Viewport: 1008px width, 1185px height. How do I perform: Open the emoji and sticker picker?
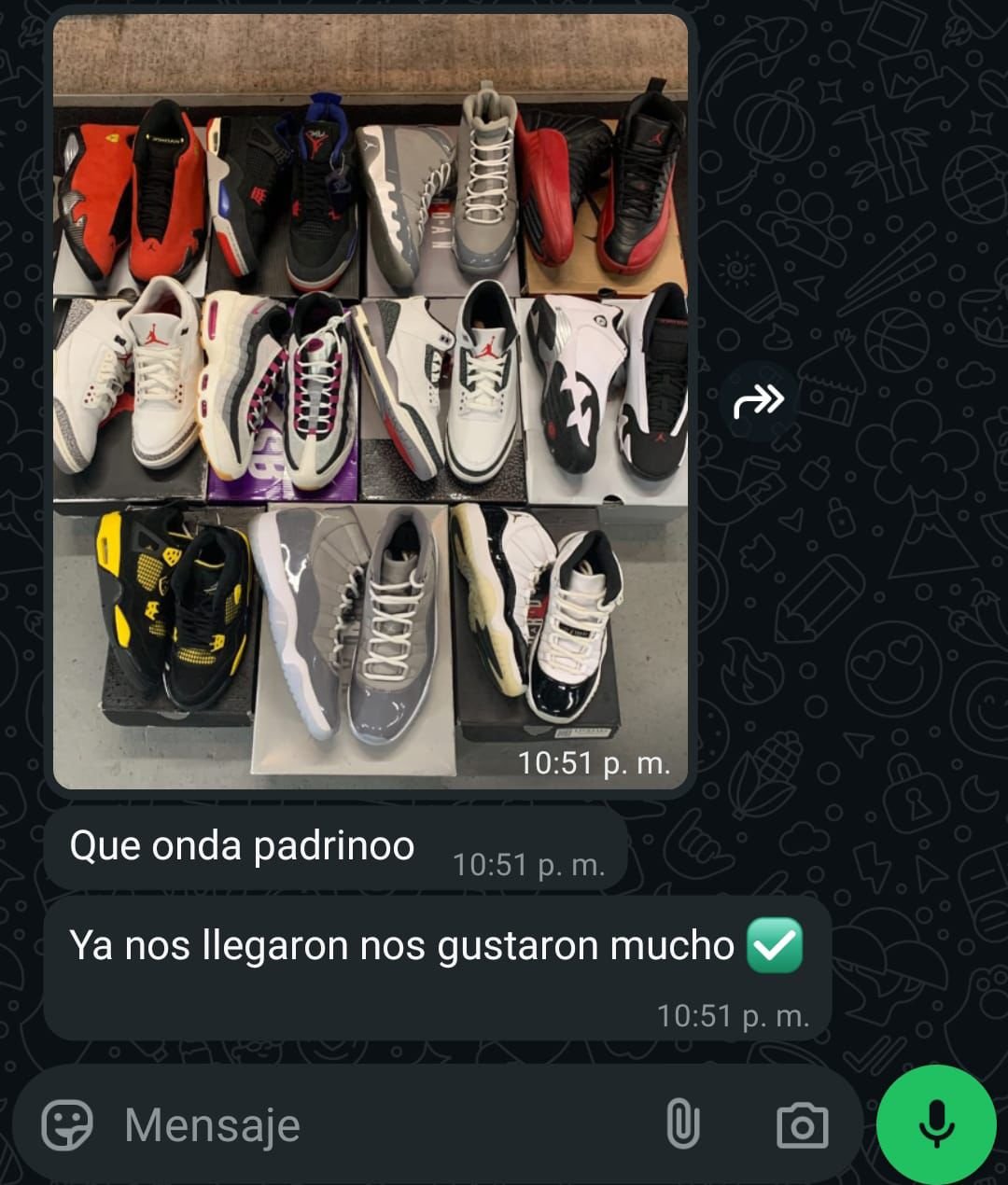pos(67,1124)
